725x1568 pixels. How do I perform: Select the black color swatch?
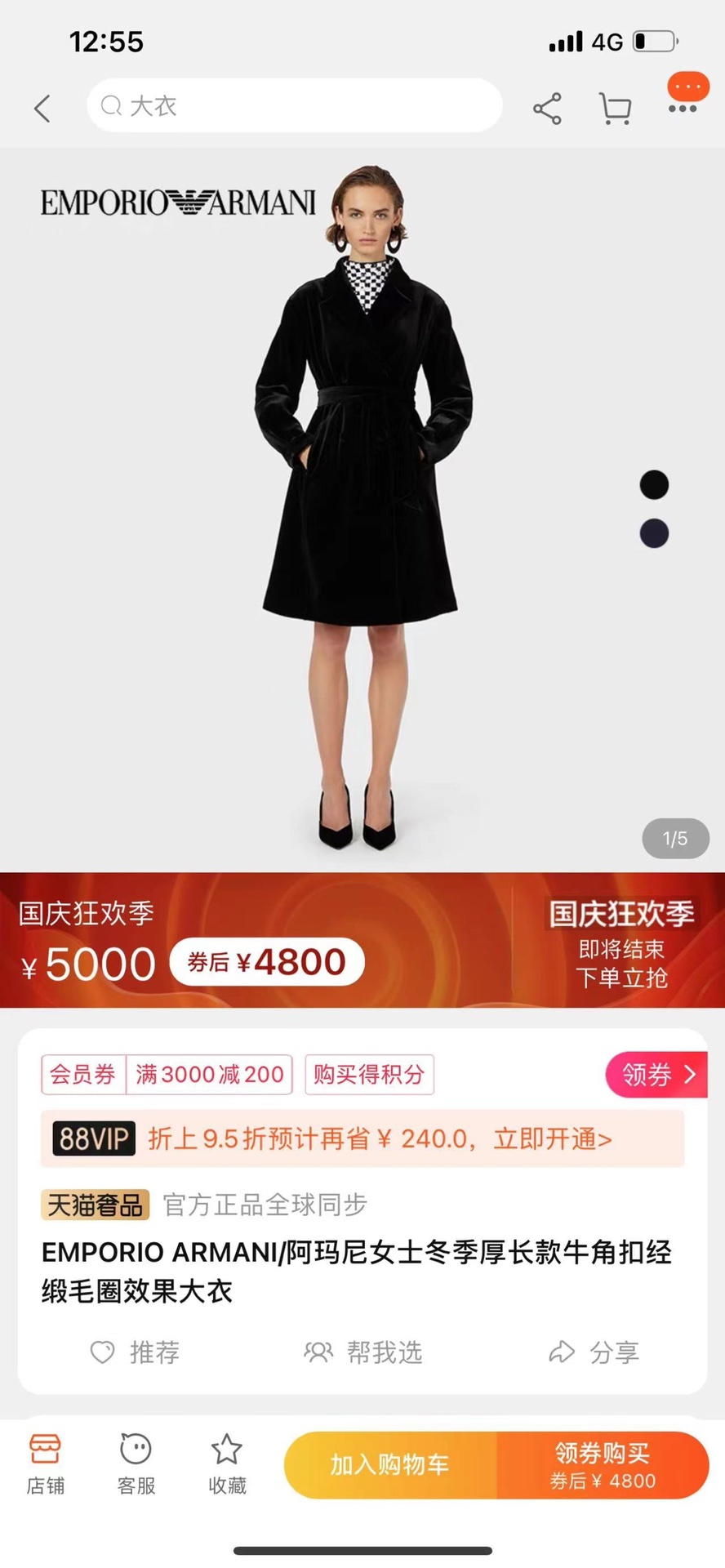(x=654, y=485)
